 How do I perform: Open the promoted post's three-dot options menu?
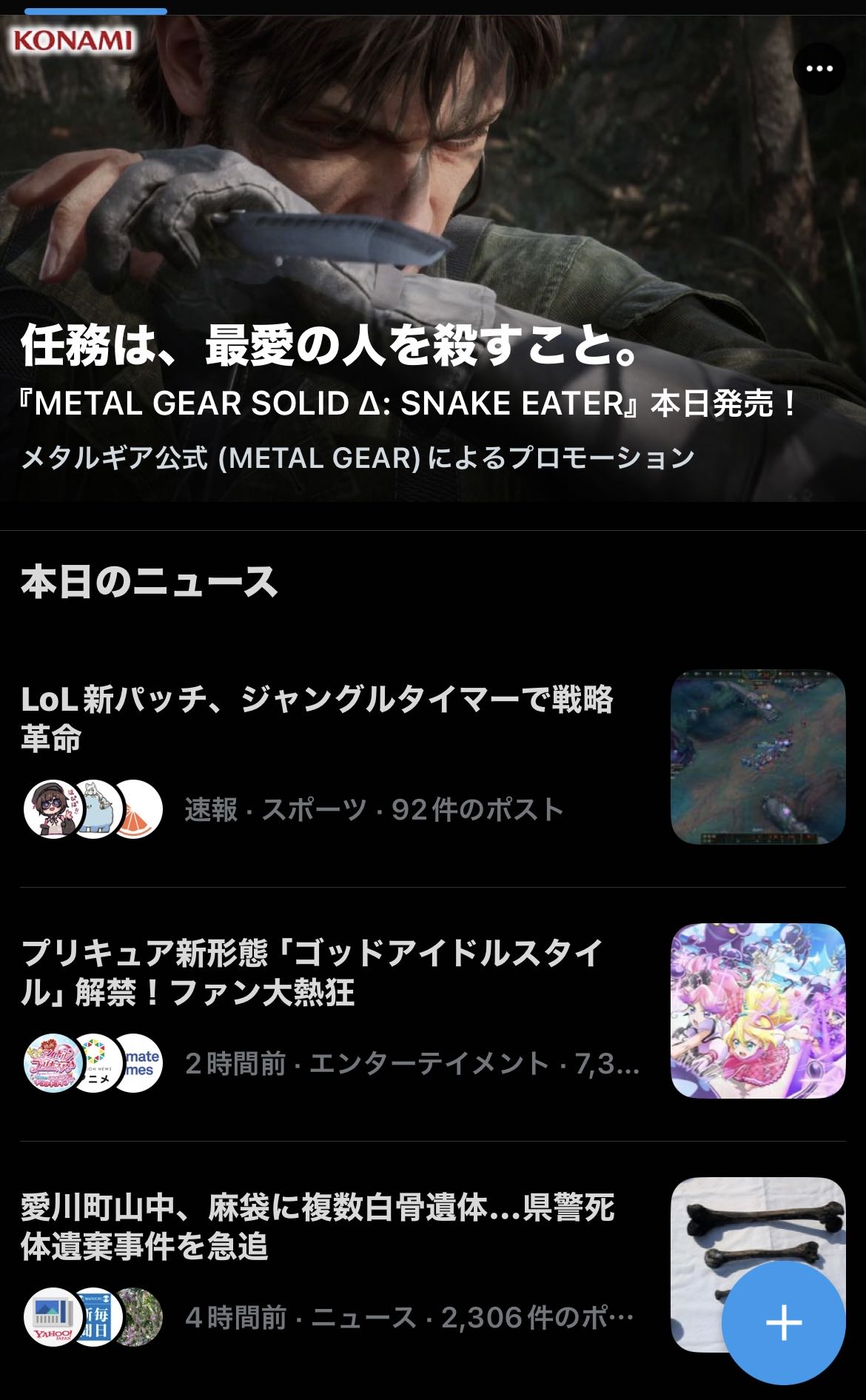click(x=819, y=69)
